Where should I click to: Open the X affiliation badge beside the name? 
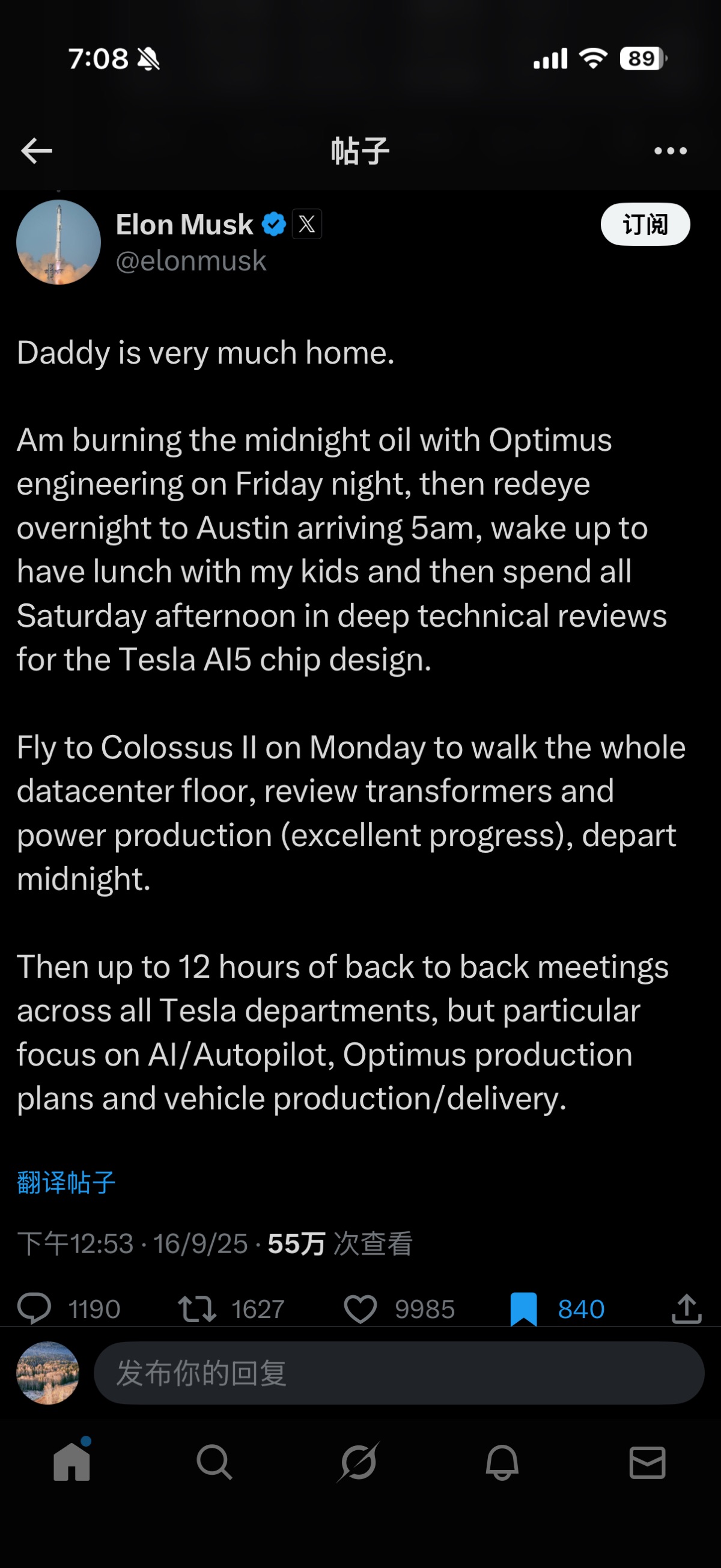coord(306,224)
